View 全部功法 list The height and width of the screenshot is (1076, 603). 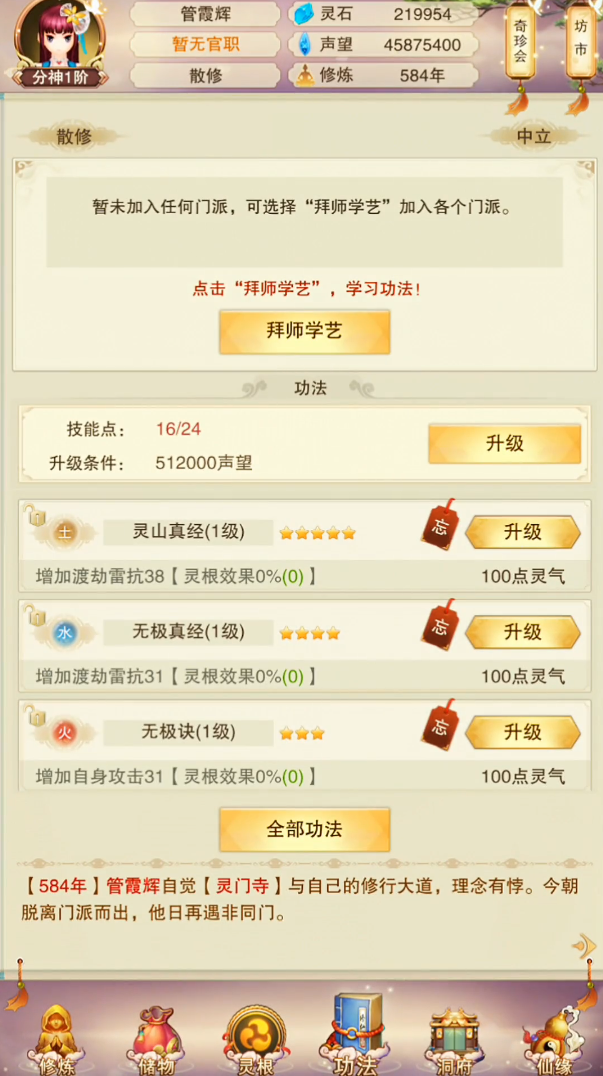(x=304, y=829)
